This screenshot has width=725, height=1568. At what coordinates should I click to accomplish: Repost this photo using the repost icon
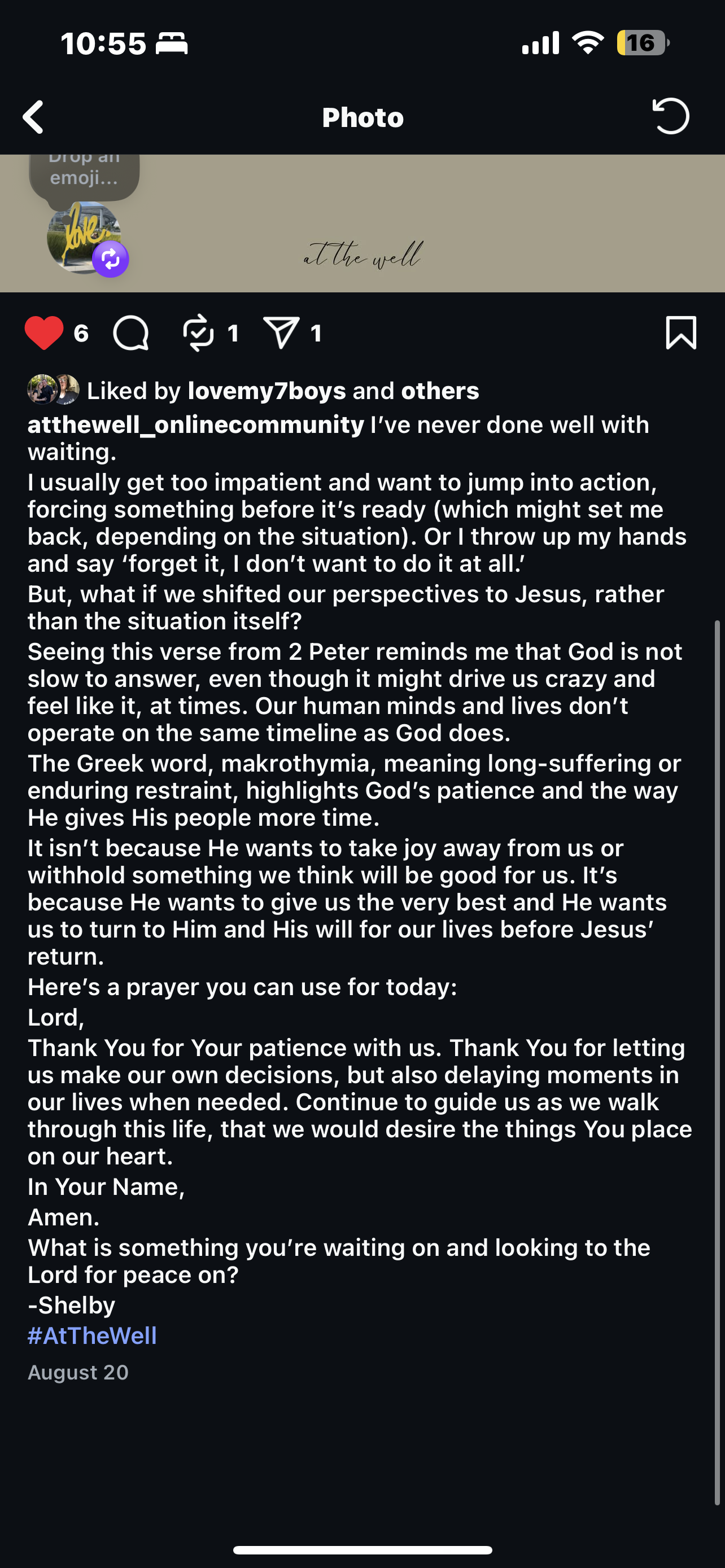pos(198,333)
